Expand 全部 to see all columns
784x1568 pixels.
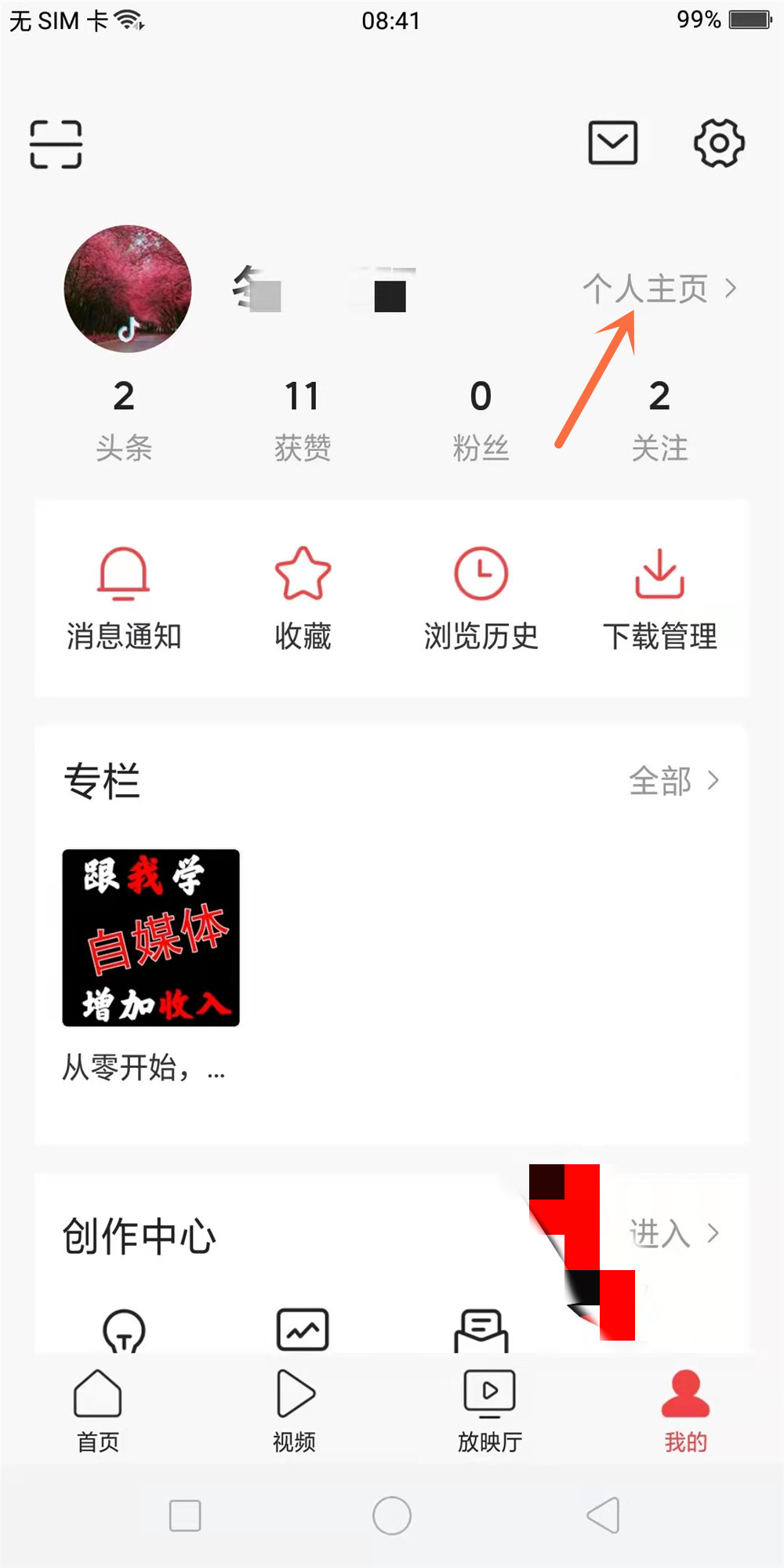tap(673, 780)
